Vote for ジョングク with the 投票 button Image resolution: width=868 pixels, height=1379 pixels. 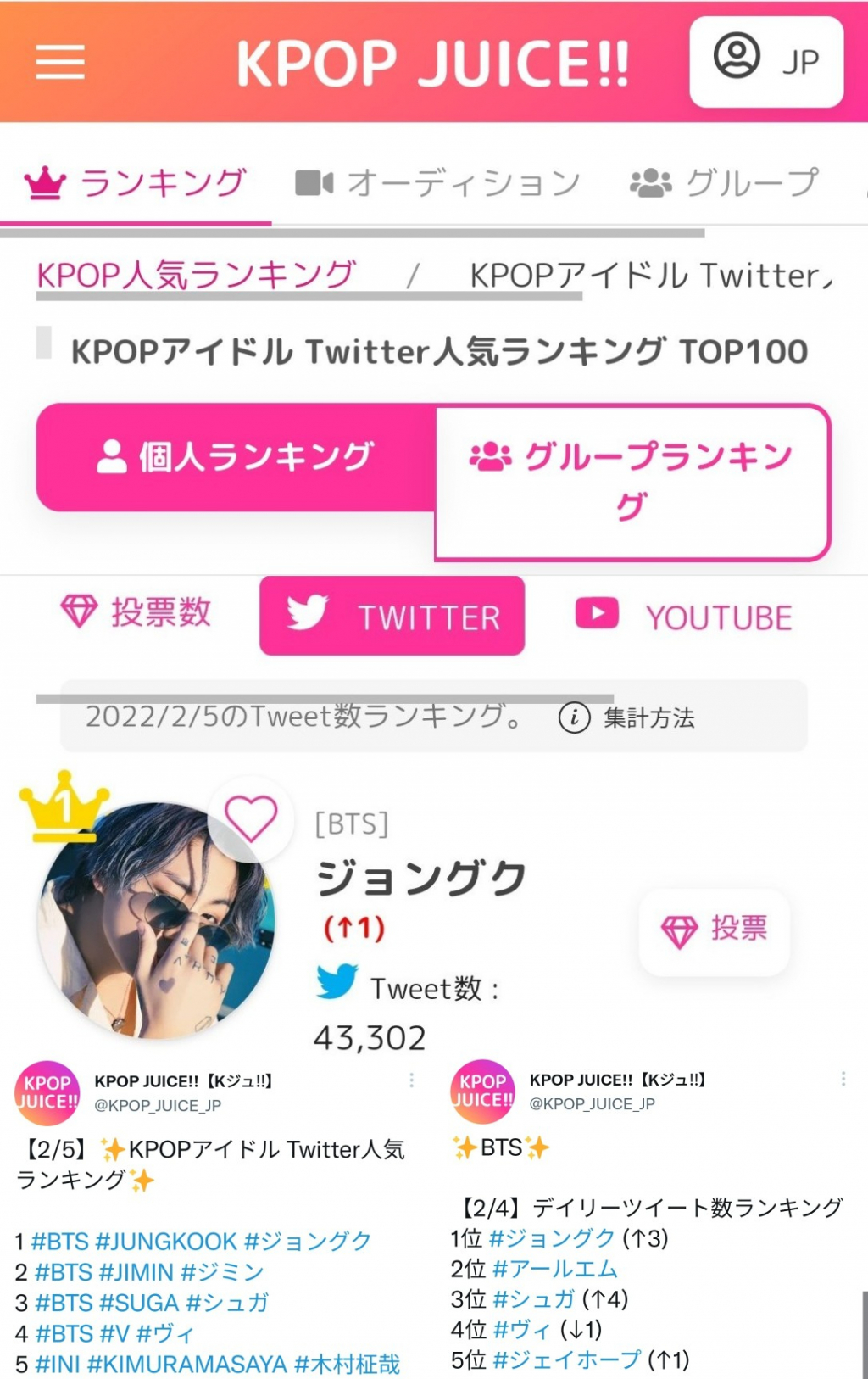(714, 930)
